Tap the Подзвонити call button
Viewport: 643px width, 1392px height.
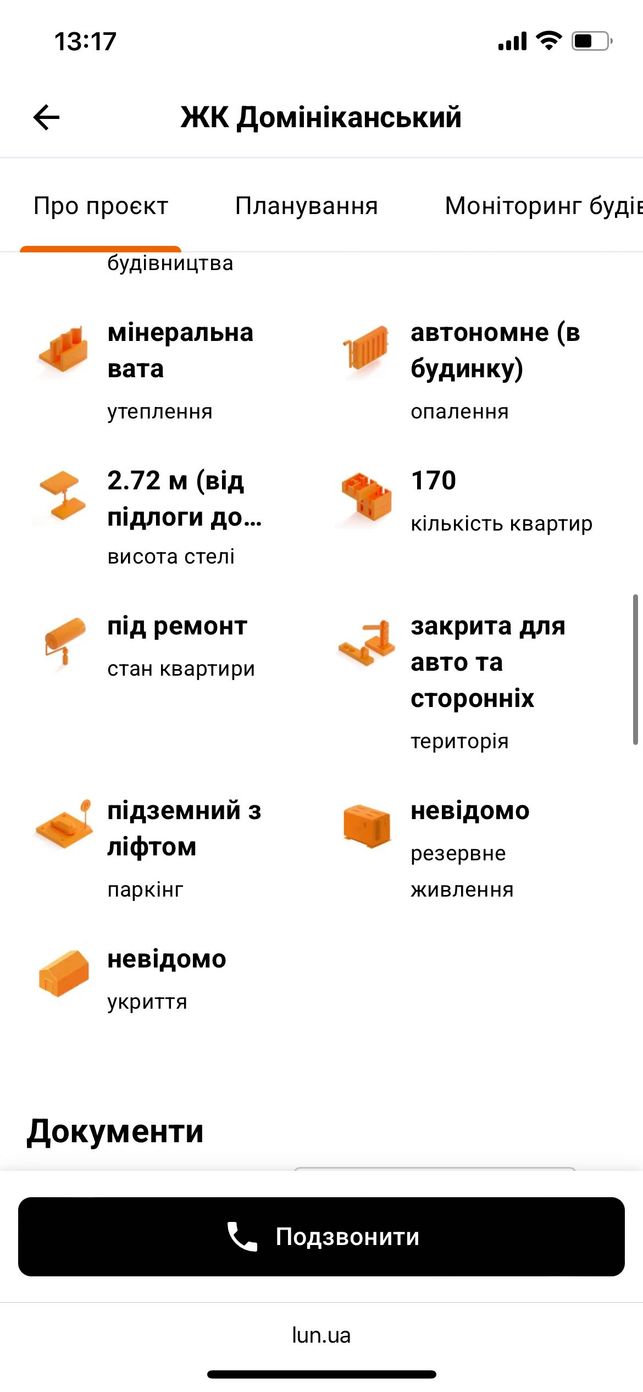pos(321,1237)
